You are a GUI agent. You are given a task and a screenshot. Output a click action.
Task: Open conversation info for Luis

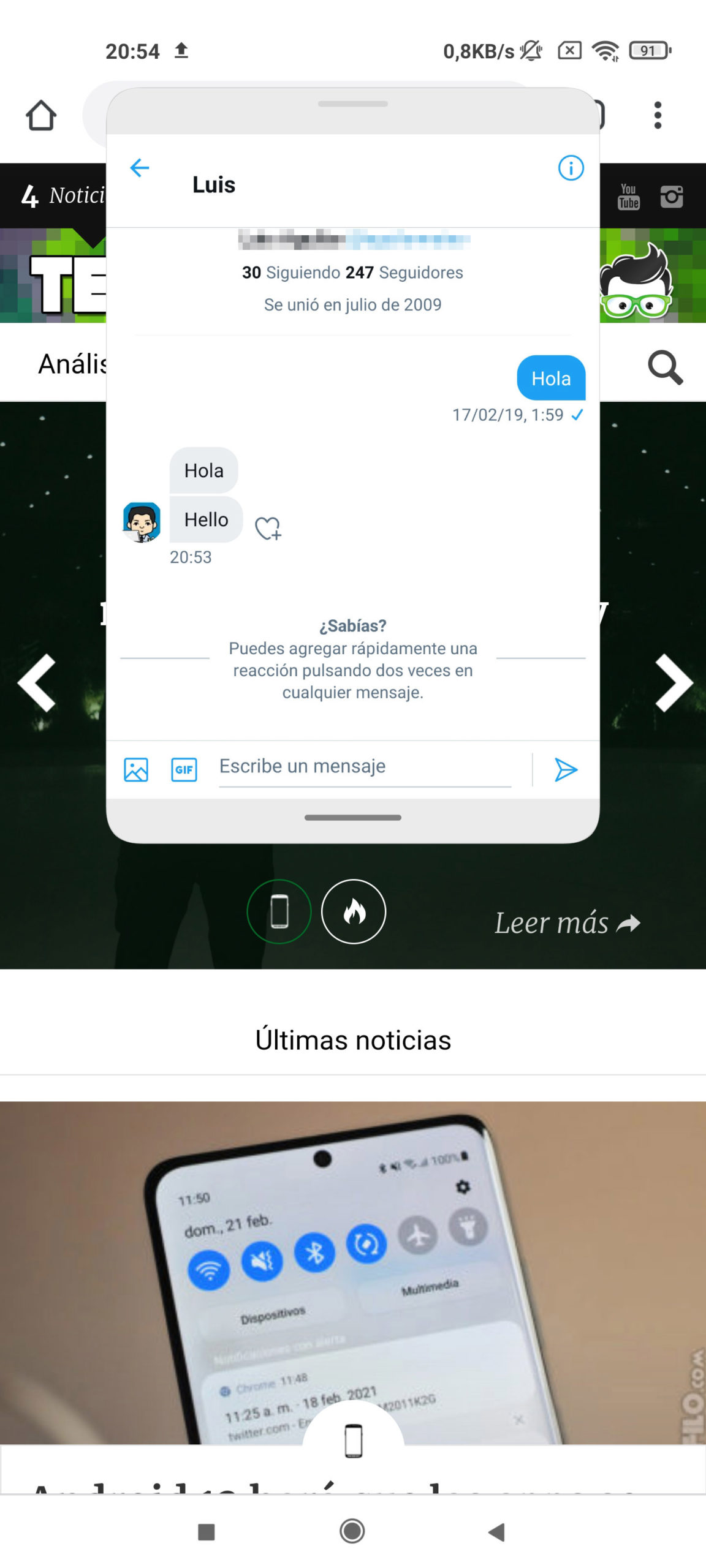coord(571,168)
